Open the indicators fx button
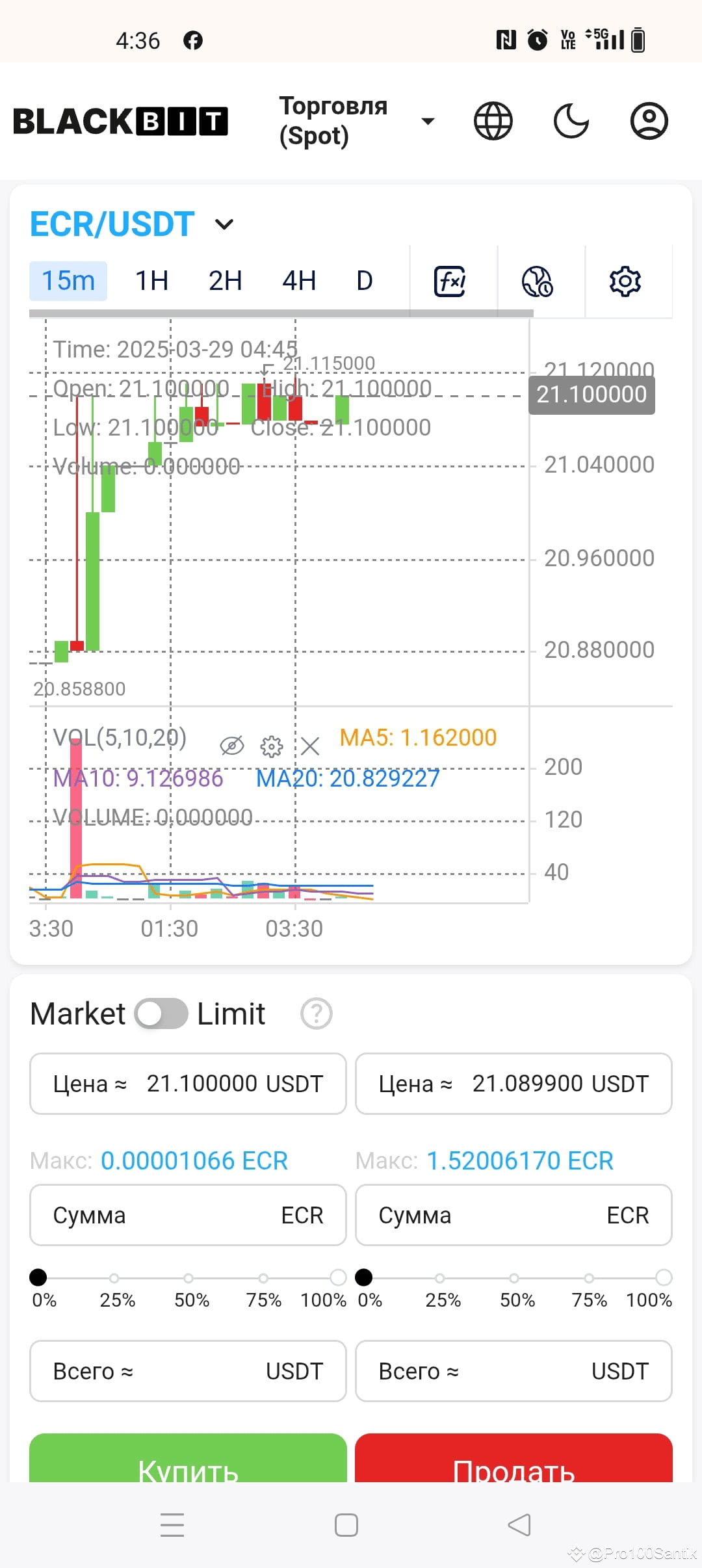Viewport: 702px width, 1568px height. (x=450, y=281)
